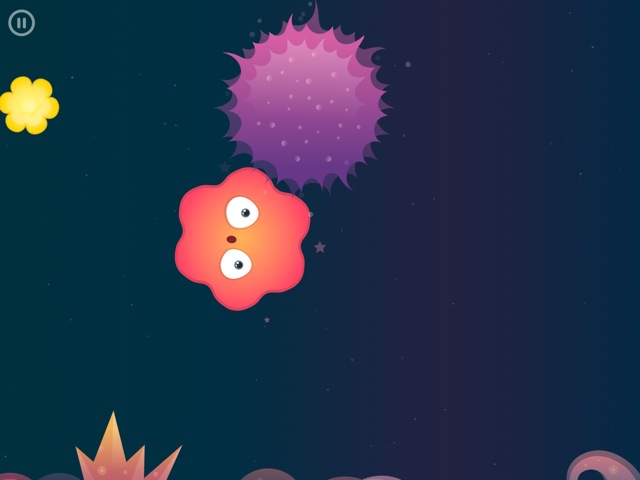Tap the small yellow blob

point(29,105)
